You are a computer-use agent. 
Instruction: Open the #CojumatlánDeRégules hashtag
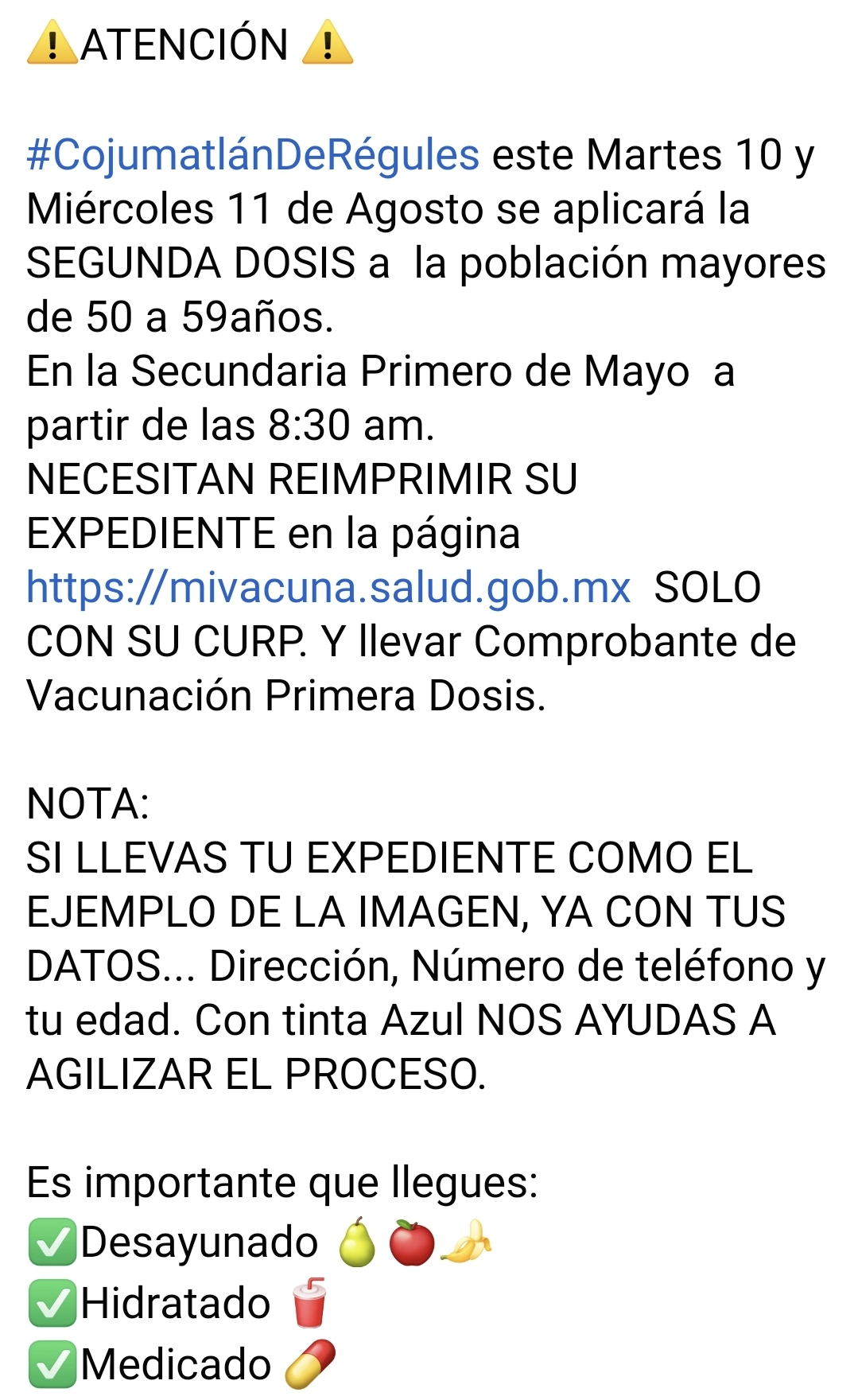pos(253,154)
